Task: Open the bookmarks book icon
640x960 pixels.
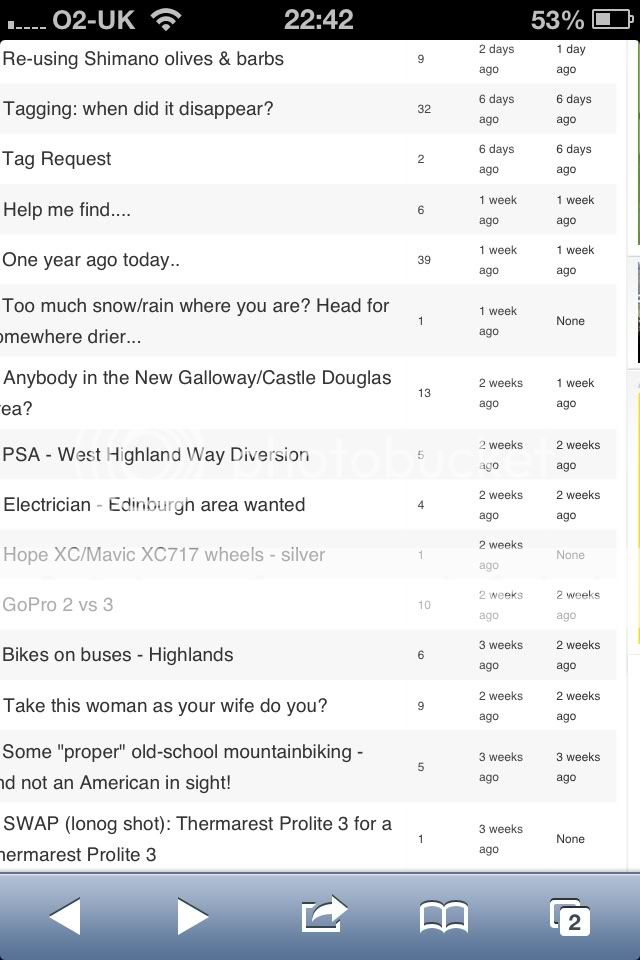Action: pos(444,915)
